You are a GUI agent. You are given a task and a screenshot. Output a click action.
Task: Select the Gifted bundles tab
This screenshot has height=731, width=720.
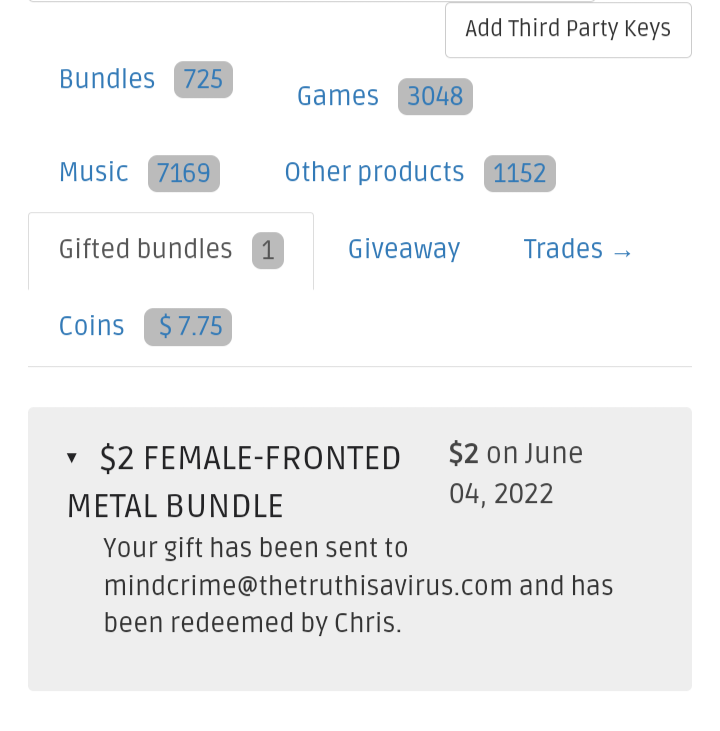(145, 249)
